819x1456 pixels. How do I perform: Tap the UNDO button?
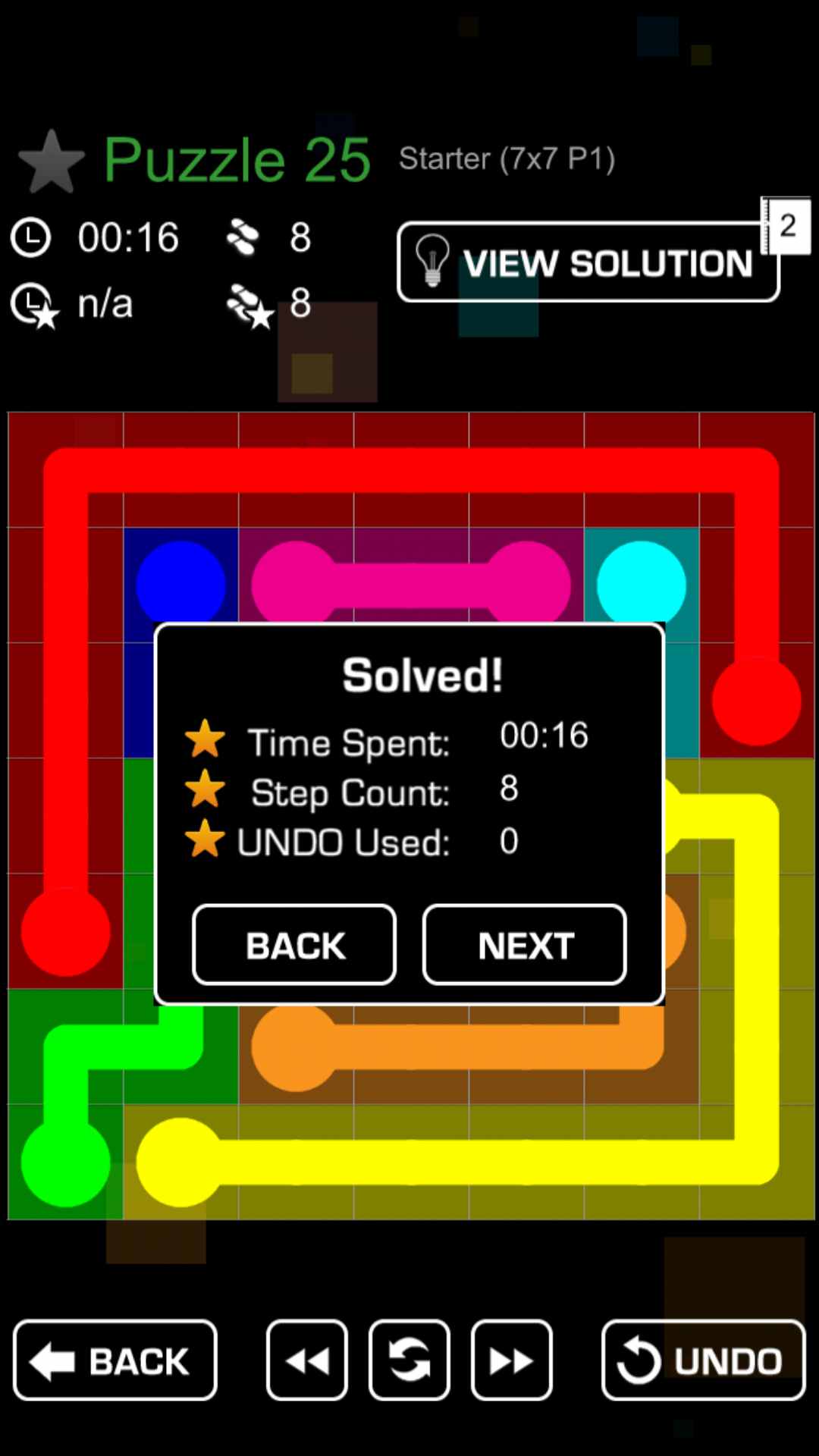tap(703, 1360)
